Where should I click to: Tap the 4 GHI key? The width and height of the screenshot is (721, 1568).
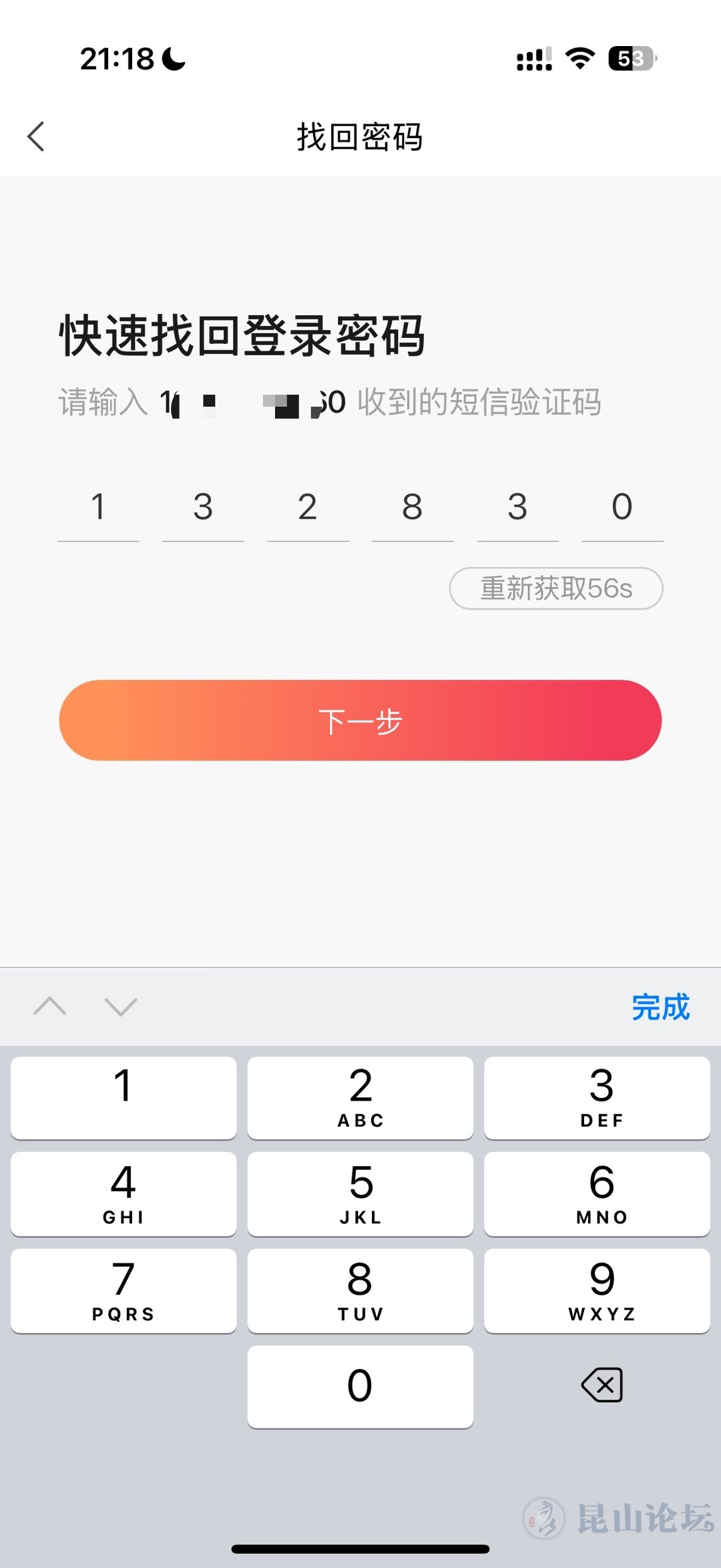124,1193
